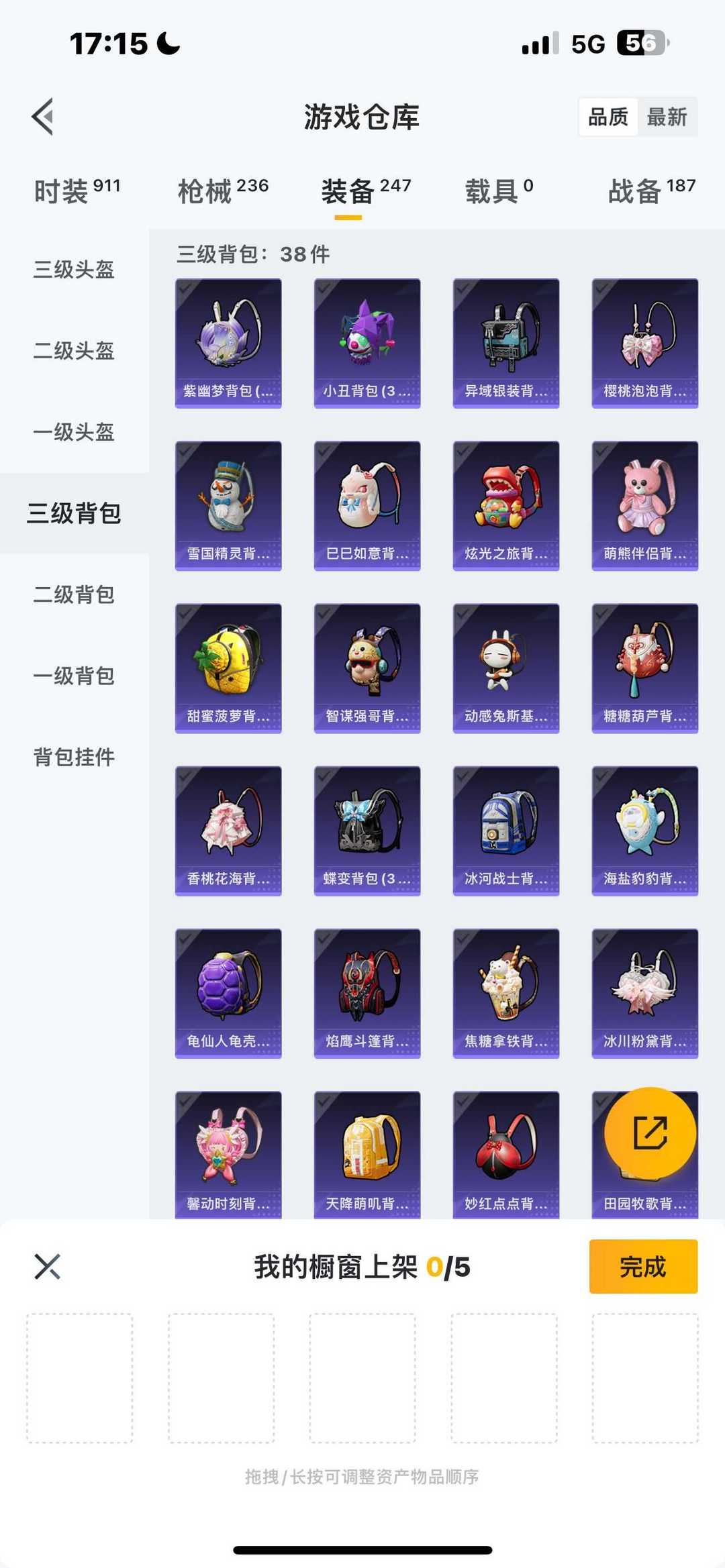Tap 完成 to finish listing
Screen dimensions: 725x1568
click(642, 1266)
